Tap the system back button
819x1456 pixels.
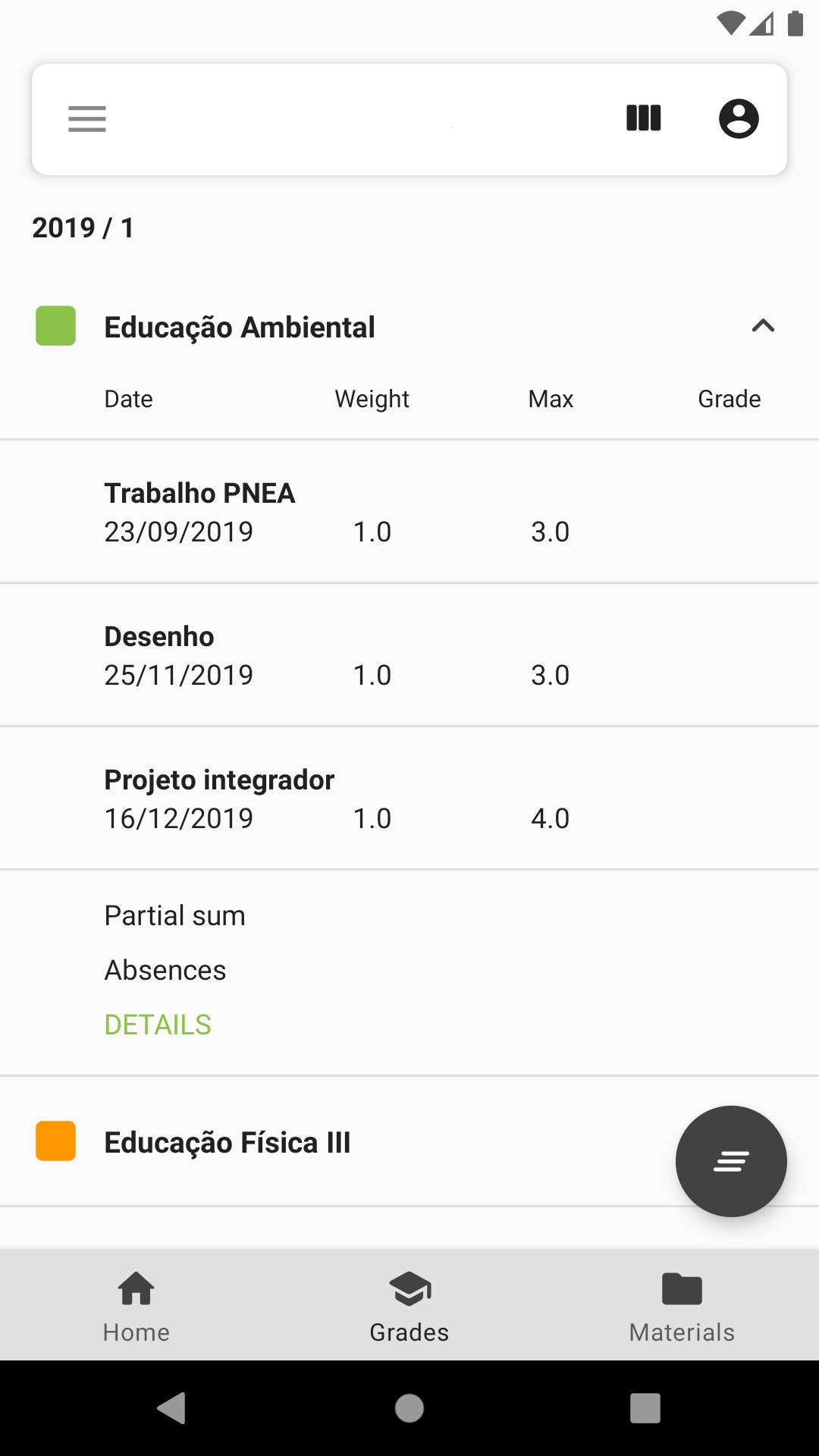(172, 1408)
